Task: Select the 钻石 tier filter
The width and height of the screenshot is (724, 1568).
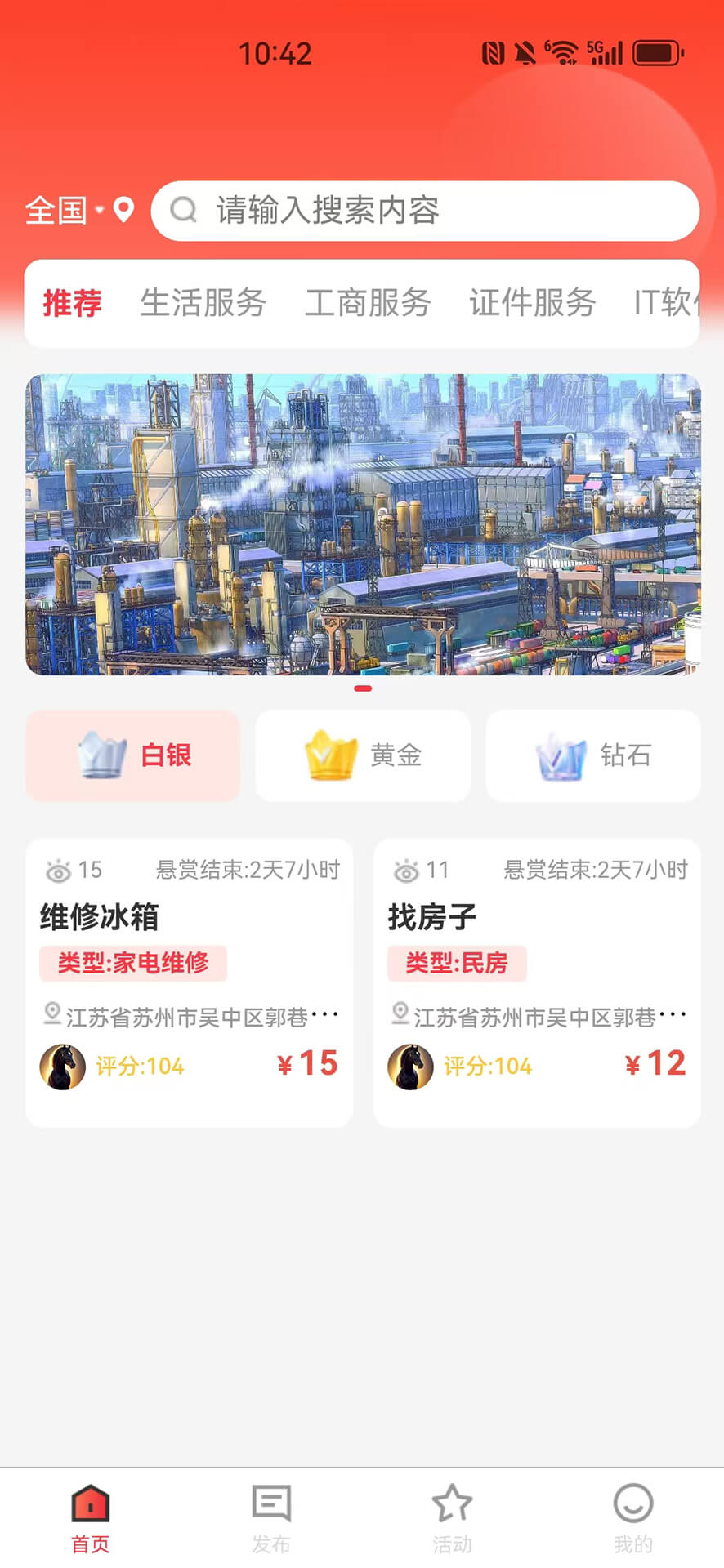Action: pyautogui.click(x=593, y=755)
